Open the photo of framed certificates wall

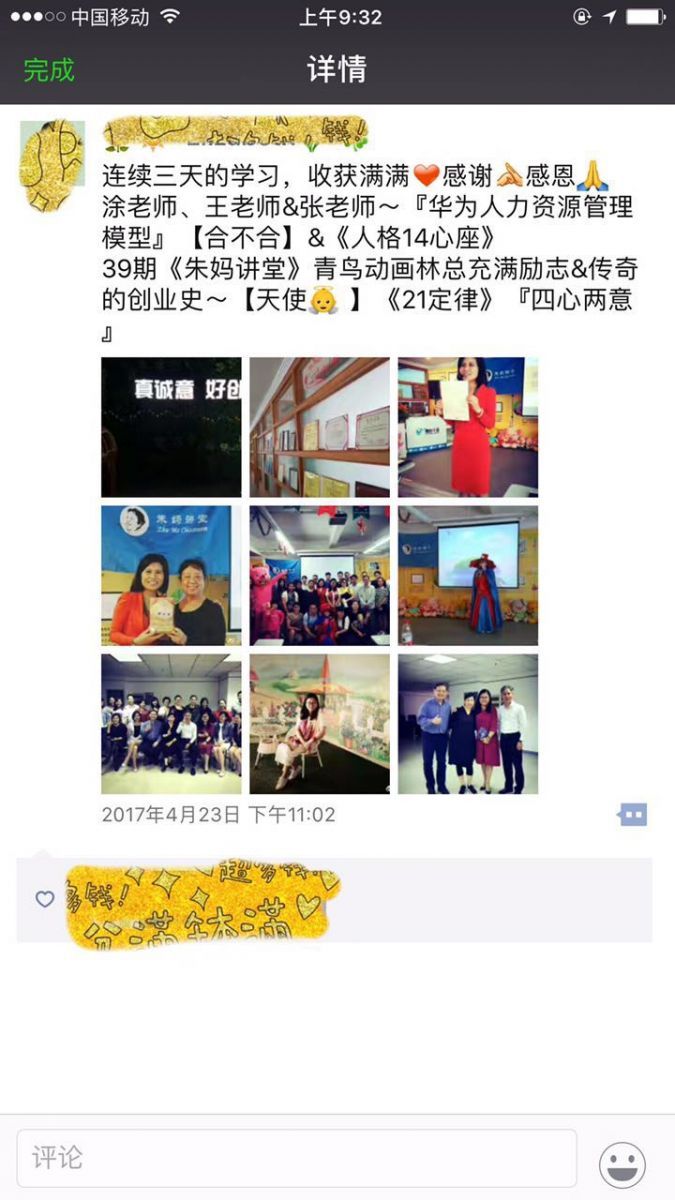pyautogui.click(x=319, y=427)
